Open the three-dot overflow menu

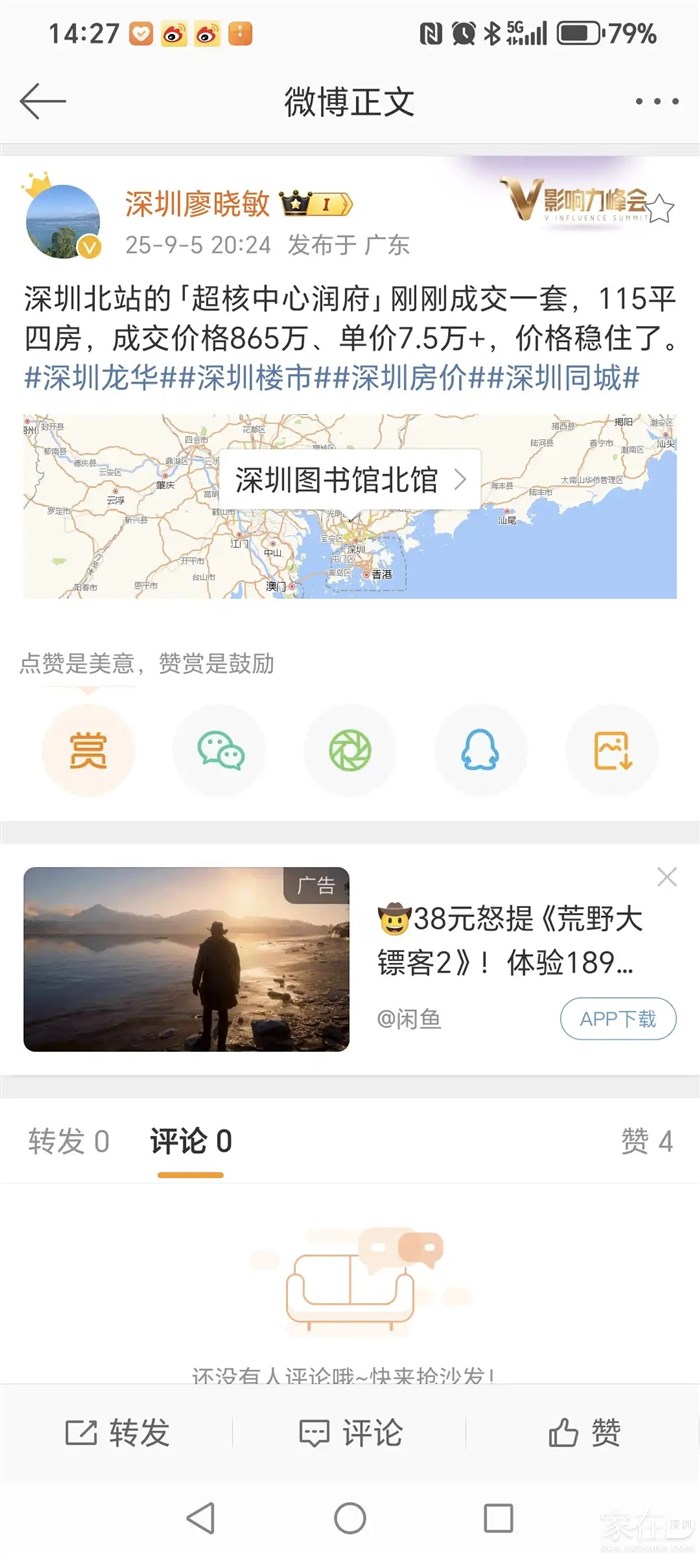pyautogui.click(x=657, y=101)
